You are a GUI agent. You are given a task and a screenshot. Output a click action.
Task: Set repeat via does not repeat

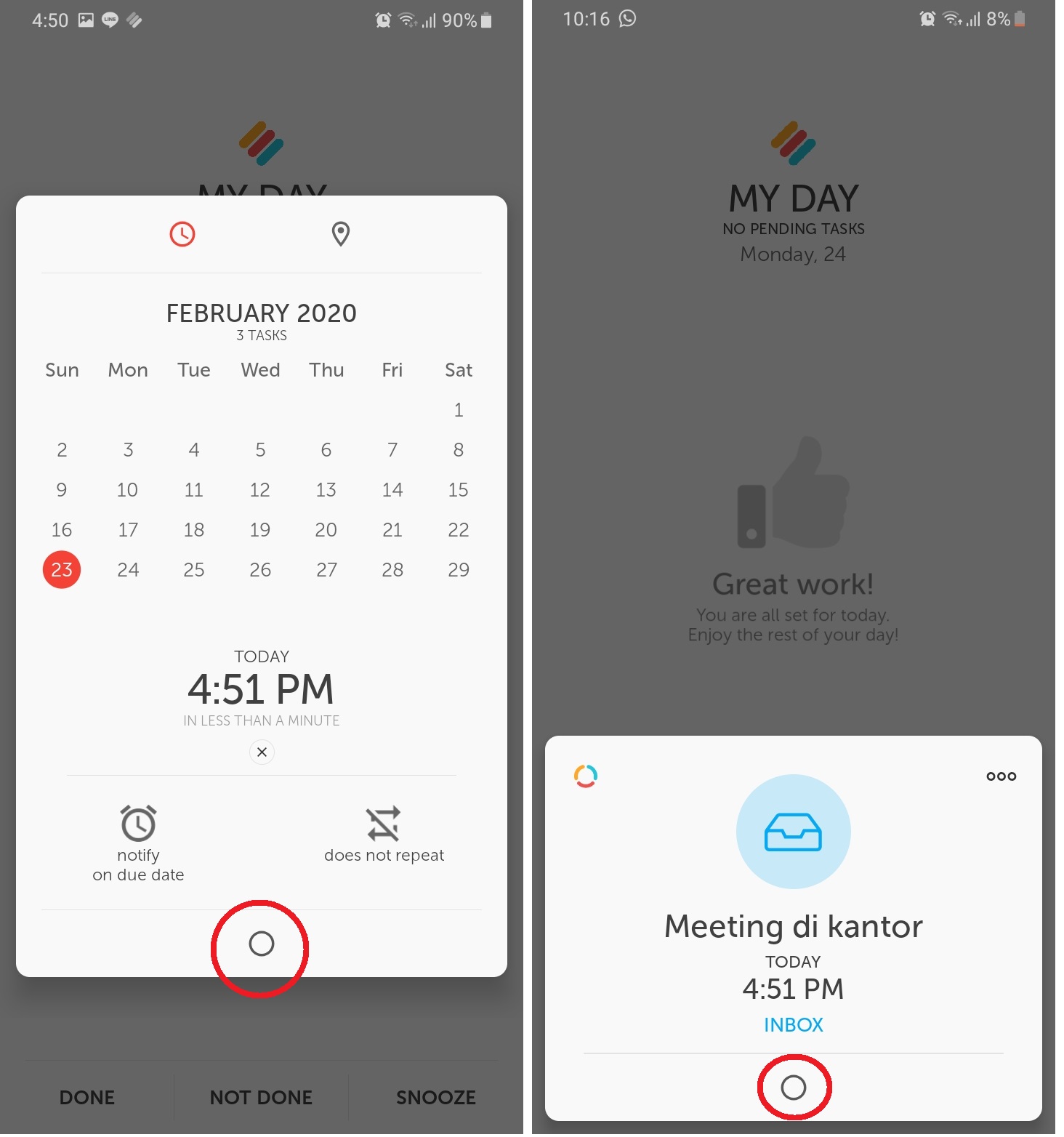pos(384,836)
